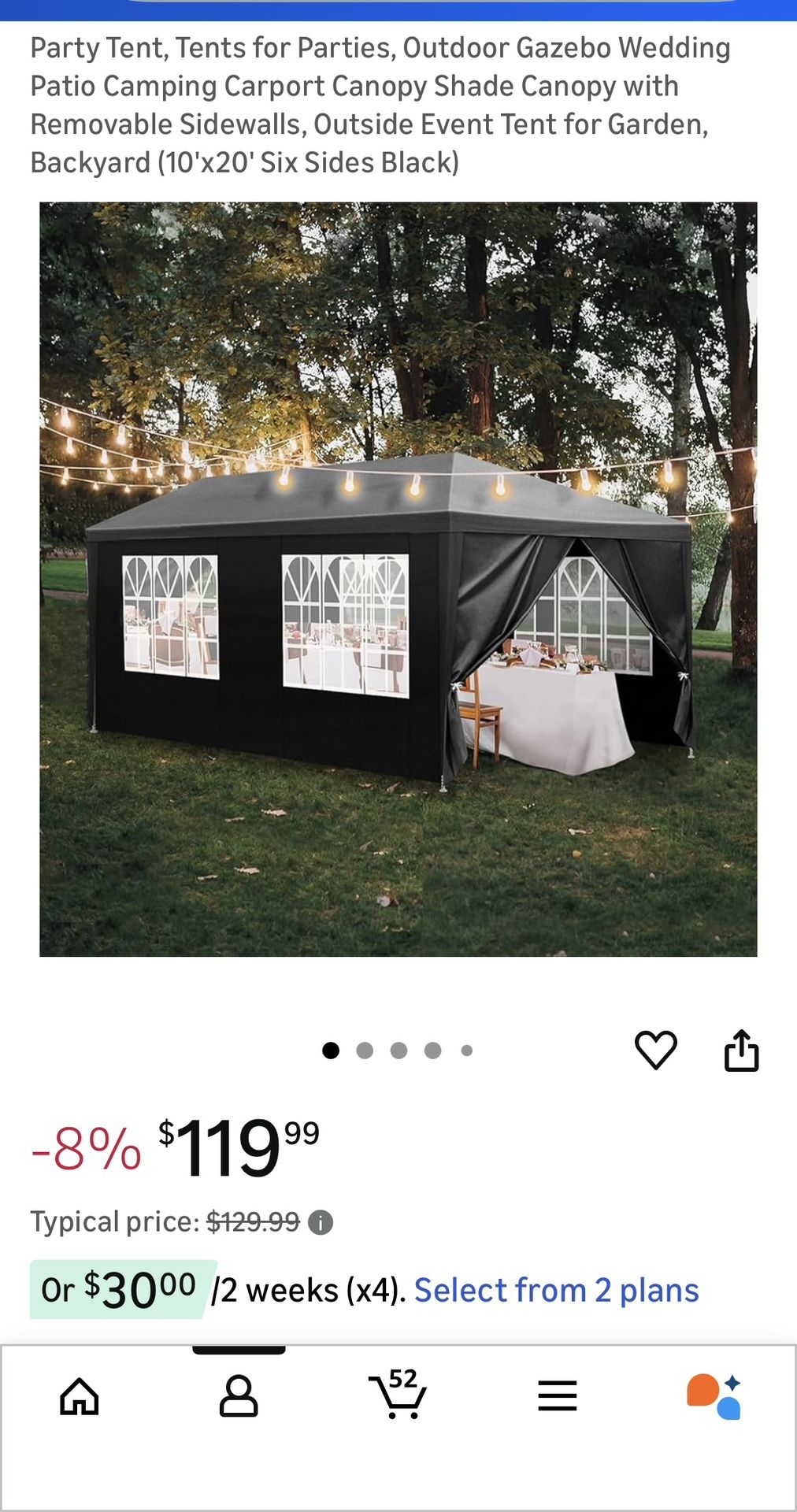The height and width of the screenshot is (1512, 797).
Task: Show typical price info details
Action: [x=321, y=1222]
